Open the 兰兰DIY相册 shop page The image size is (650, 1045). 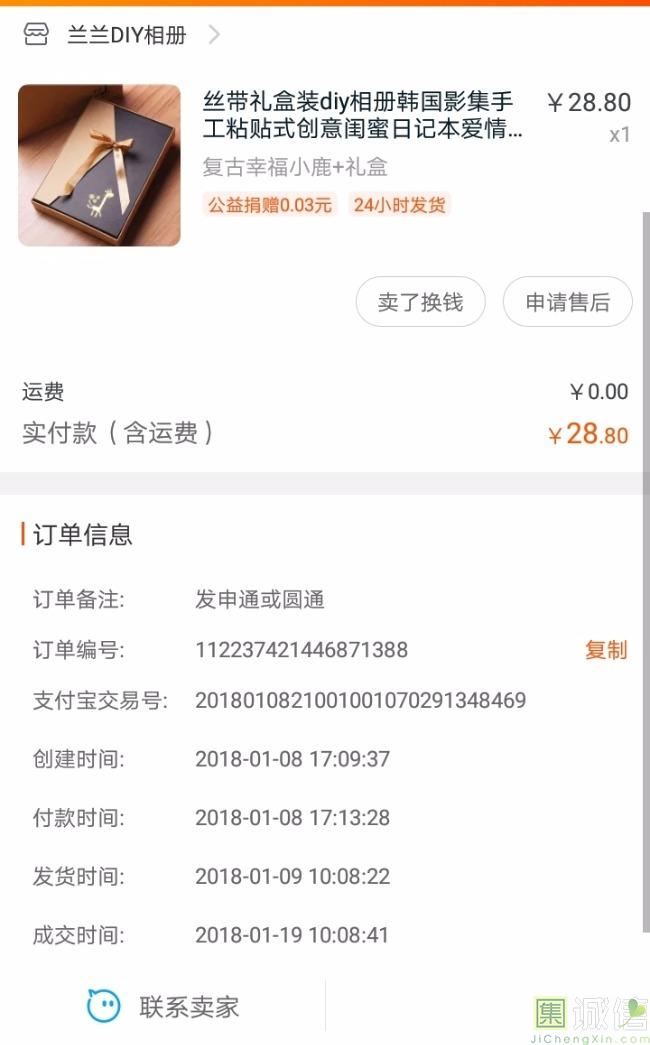125,36
